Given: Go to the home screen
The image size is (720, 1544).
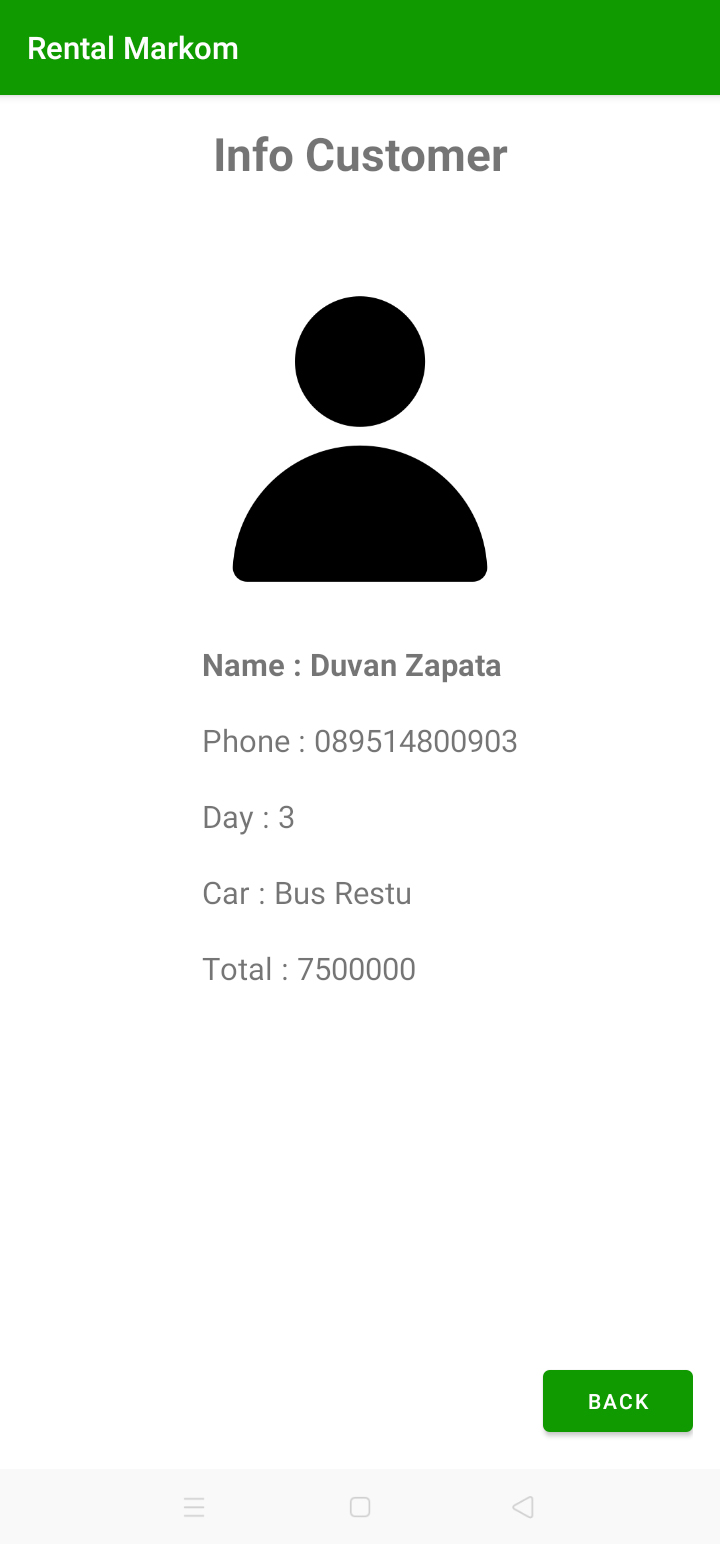Looking at the screenshot, I should coord(360,1507).
